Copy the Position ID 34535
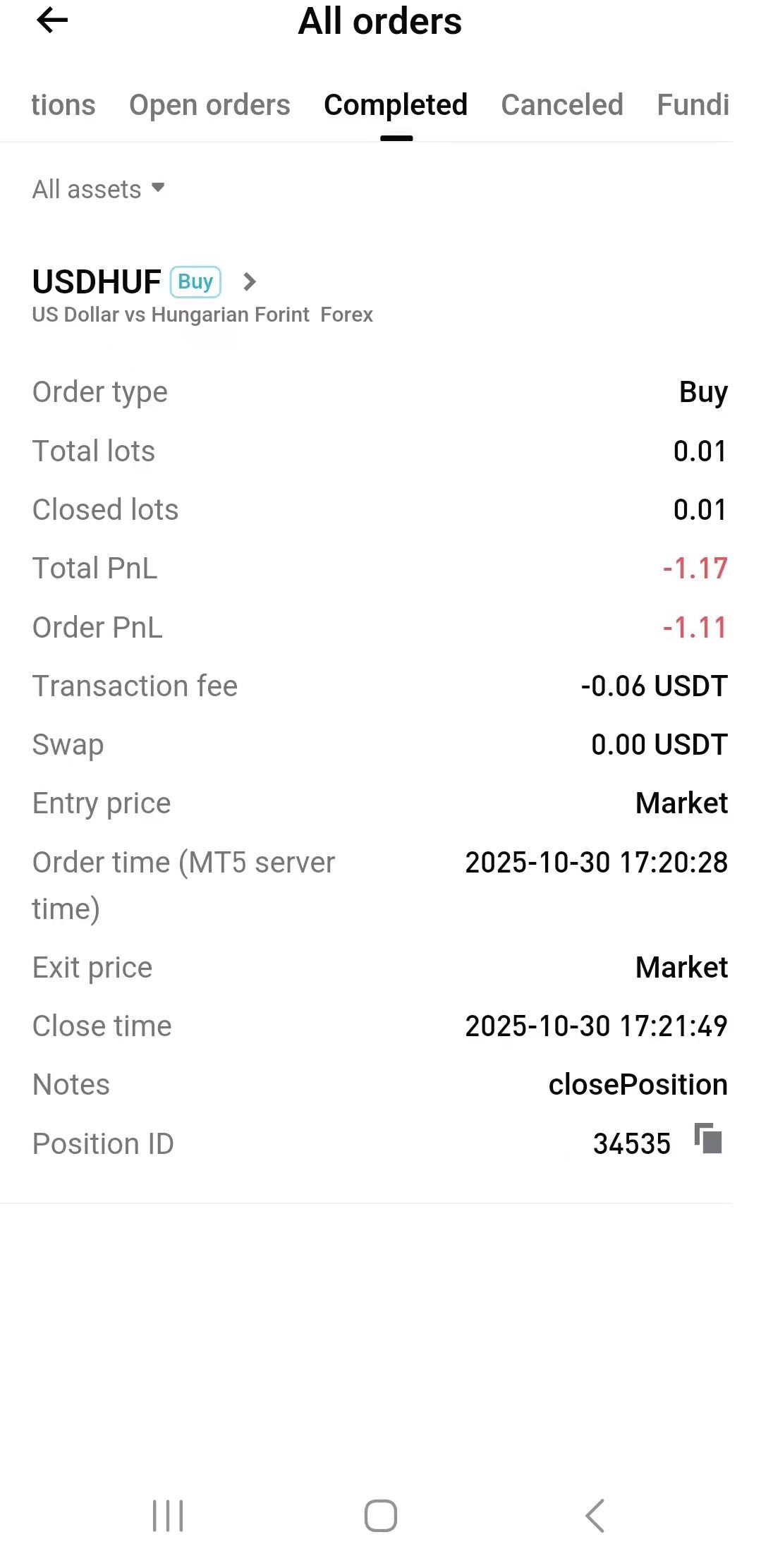The image size is (761, 1568). click(710, 1141)
